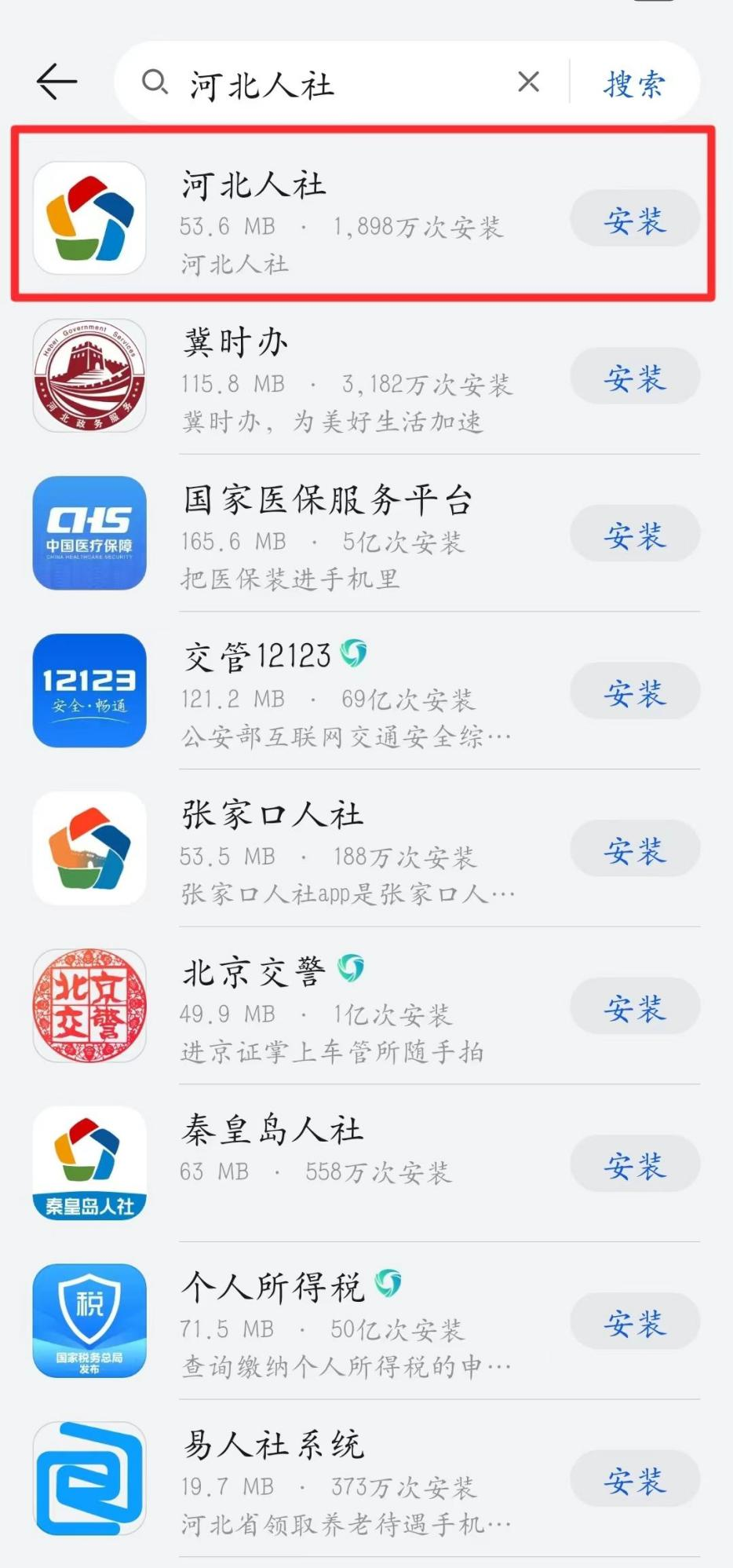Select the 张家口人社 app icon
The width and height of the screenshot is (733, 1568).
point(89,848)
